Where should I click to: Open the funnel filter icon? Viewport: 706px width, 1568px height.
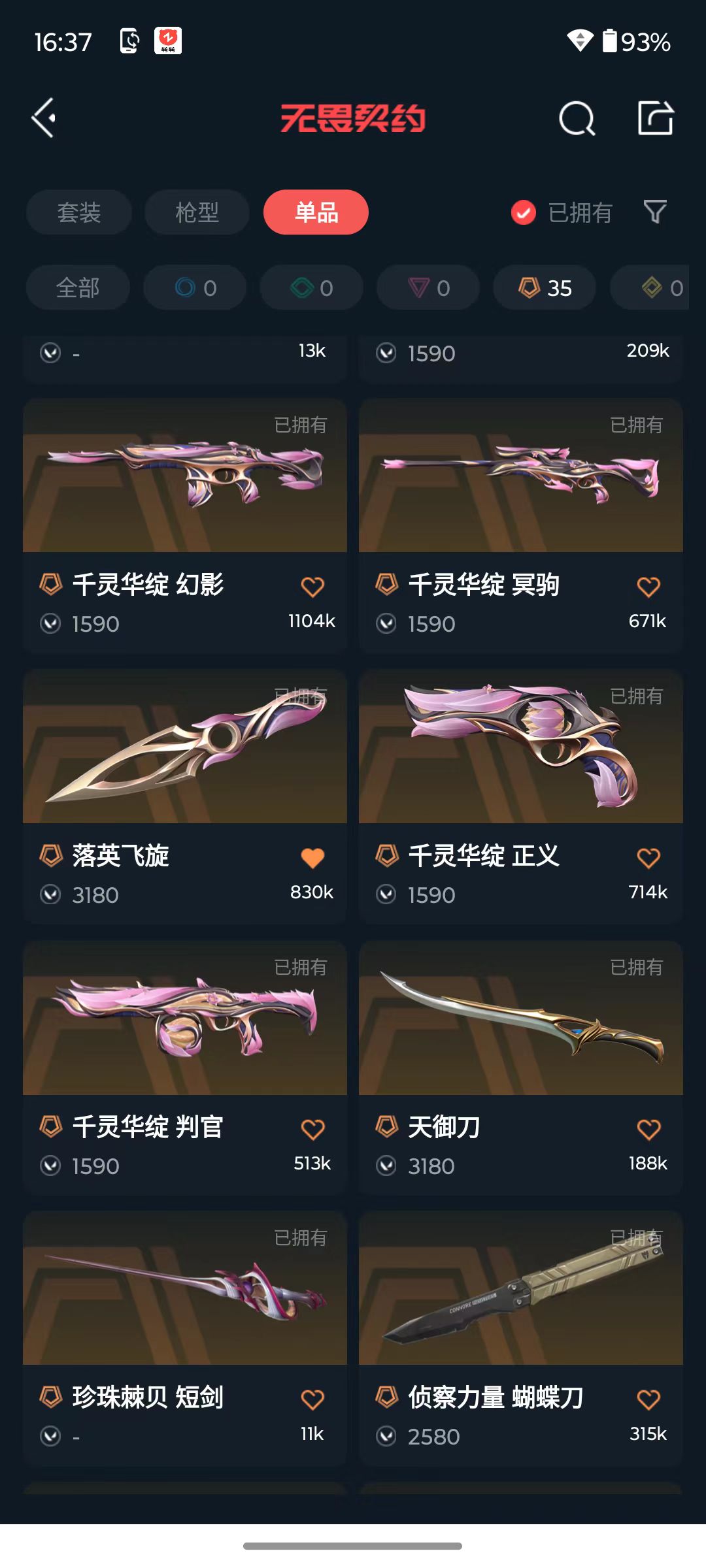coord(655,212)
